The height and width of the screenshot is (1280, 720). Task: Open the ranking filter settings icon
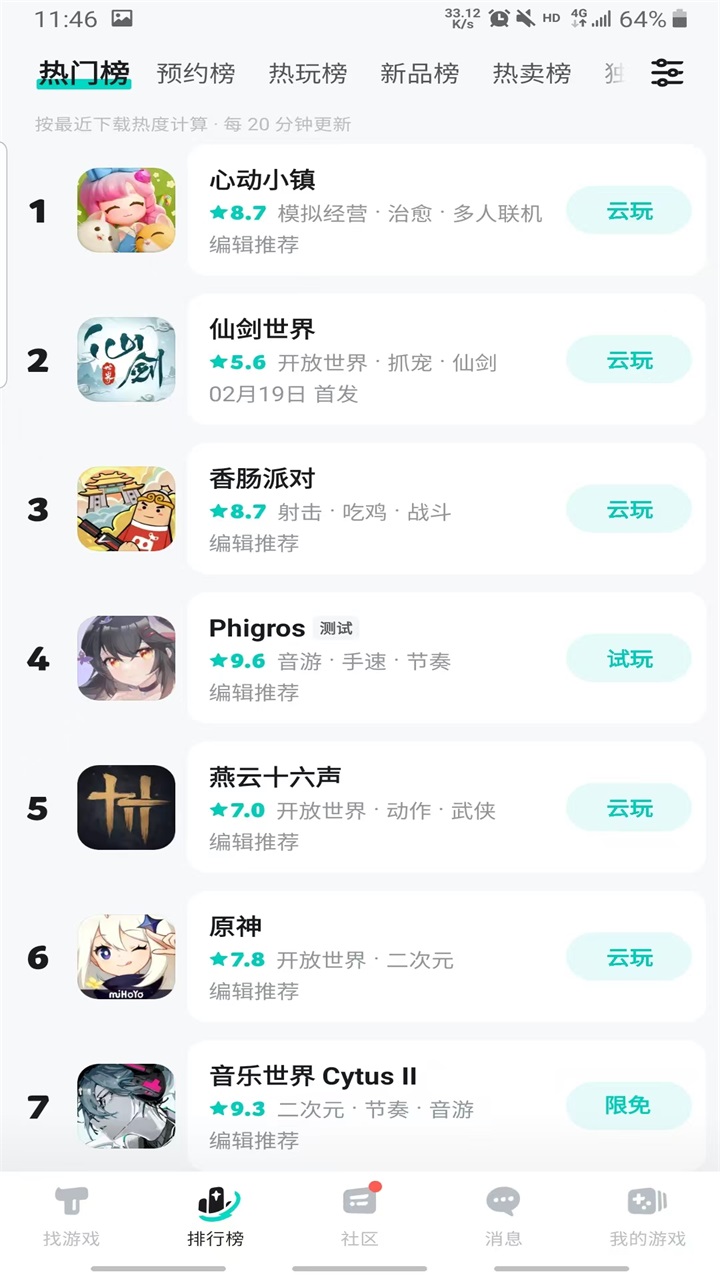[x=666, y=73]
